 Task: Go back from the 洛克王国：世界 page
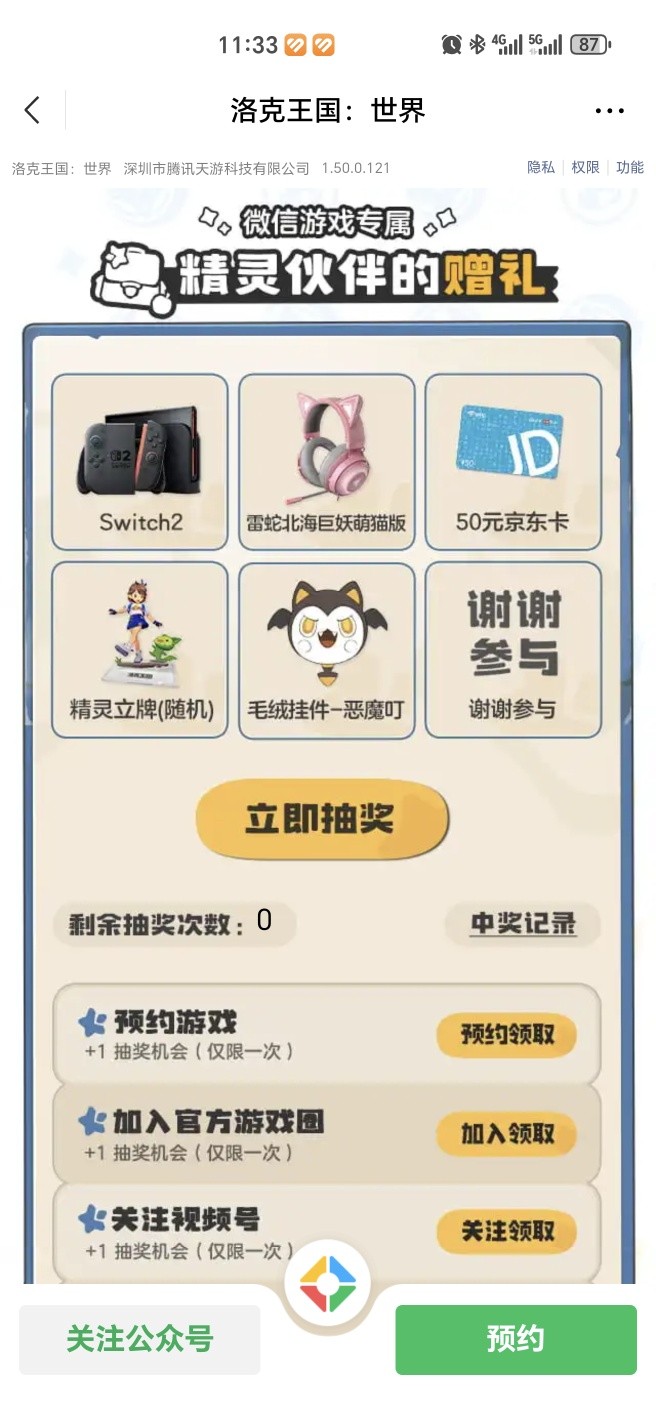click(32, 110)
